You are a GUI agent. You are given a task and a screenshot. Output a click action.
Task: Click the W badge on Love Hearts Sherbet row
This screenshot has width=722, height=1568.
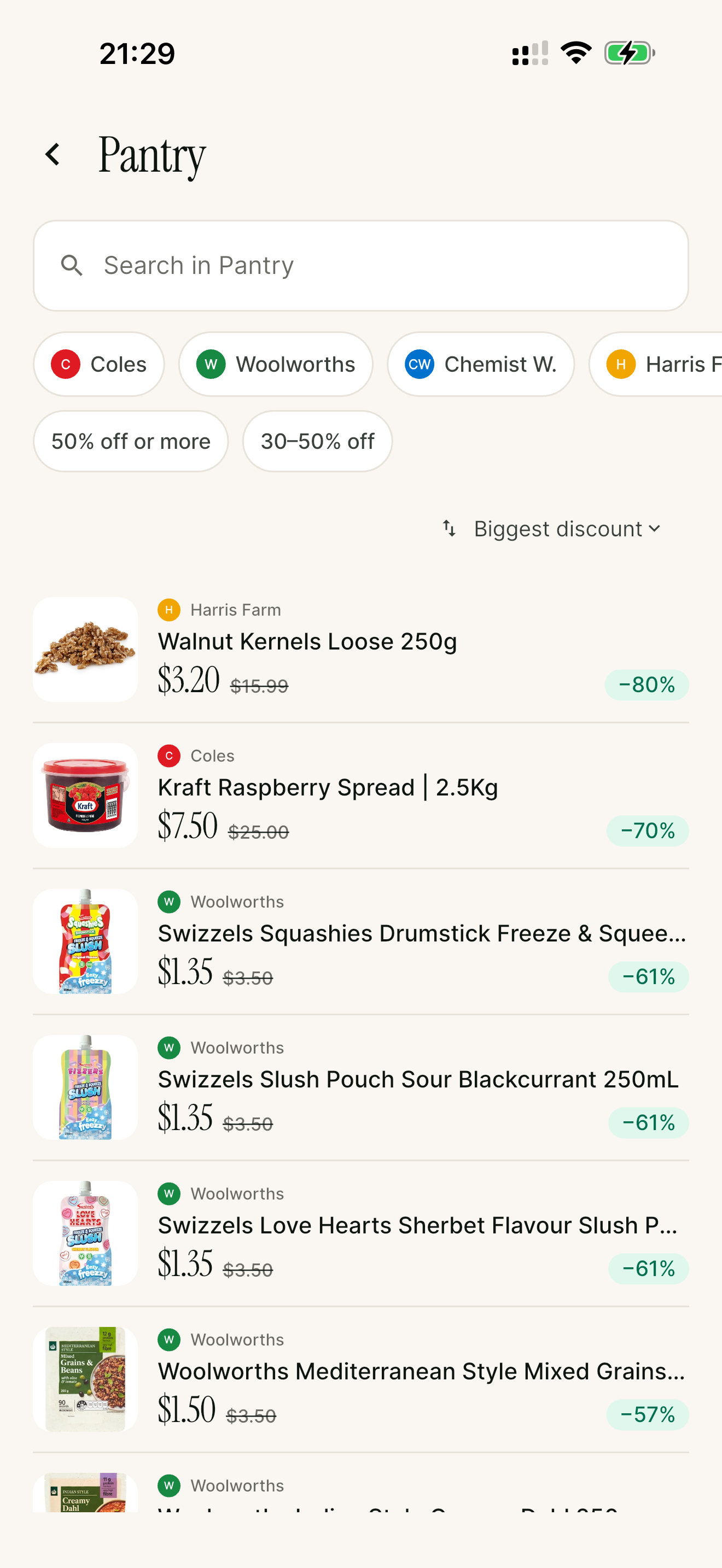pyautogui.click(x=169, y=1193)
